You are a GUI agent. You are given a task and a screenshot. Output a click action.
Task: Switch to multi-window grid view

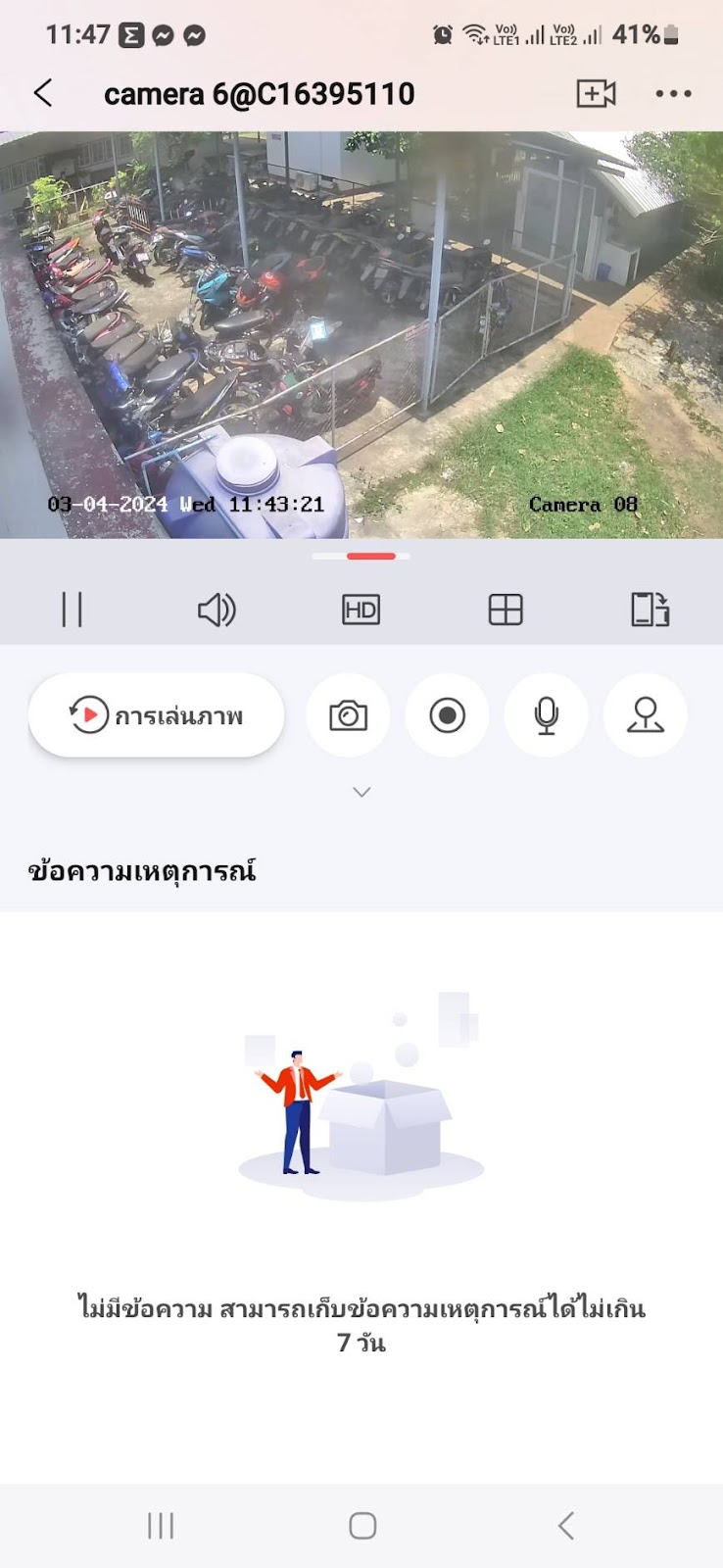coord(506,610)
